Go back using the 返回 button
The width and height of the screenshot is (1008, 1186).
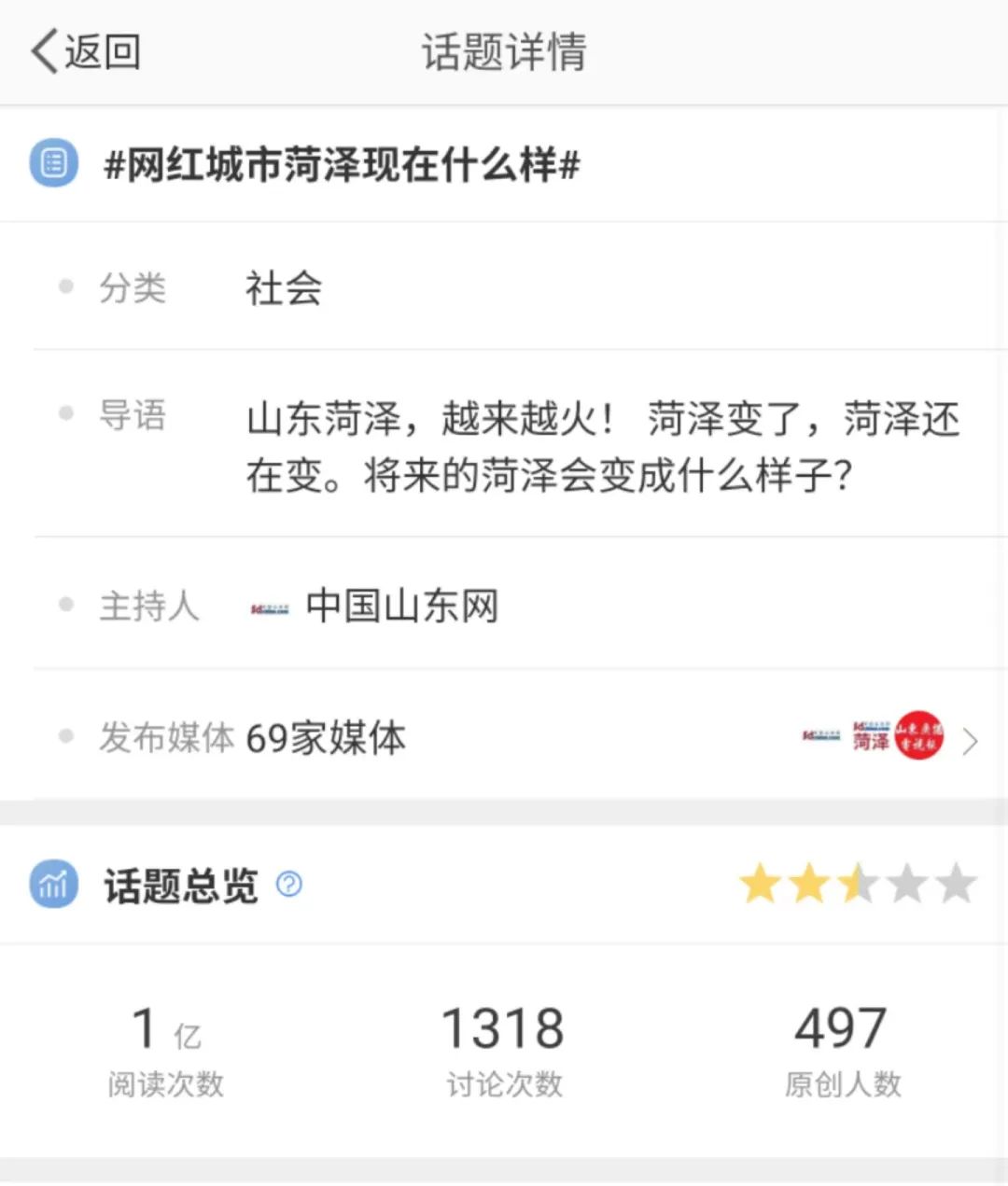86,51
